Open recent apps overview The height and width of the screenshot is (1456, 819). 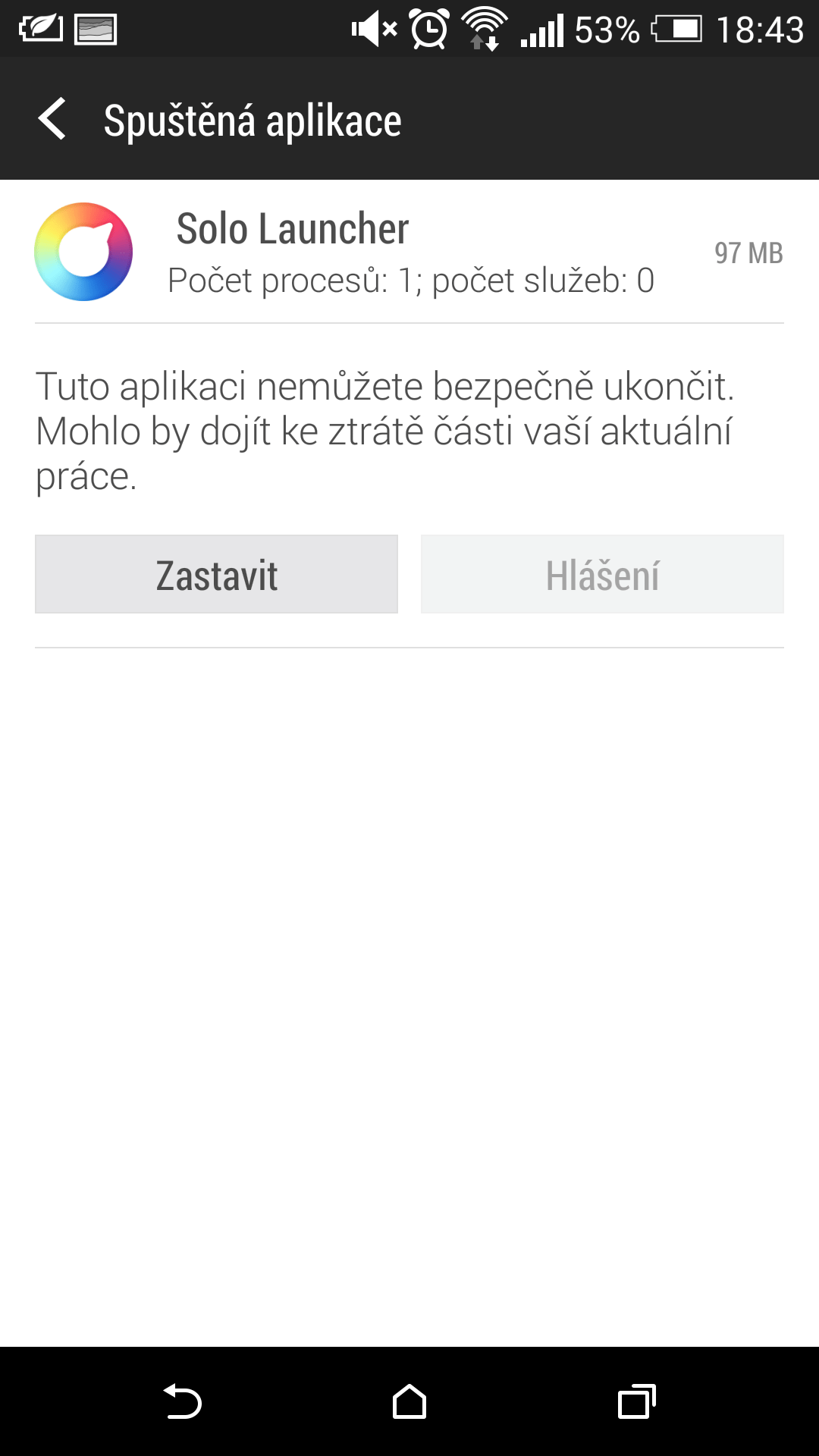tap(637, 1401)
